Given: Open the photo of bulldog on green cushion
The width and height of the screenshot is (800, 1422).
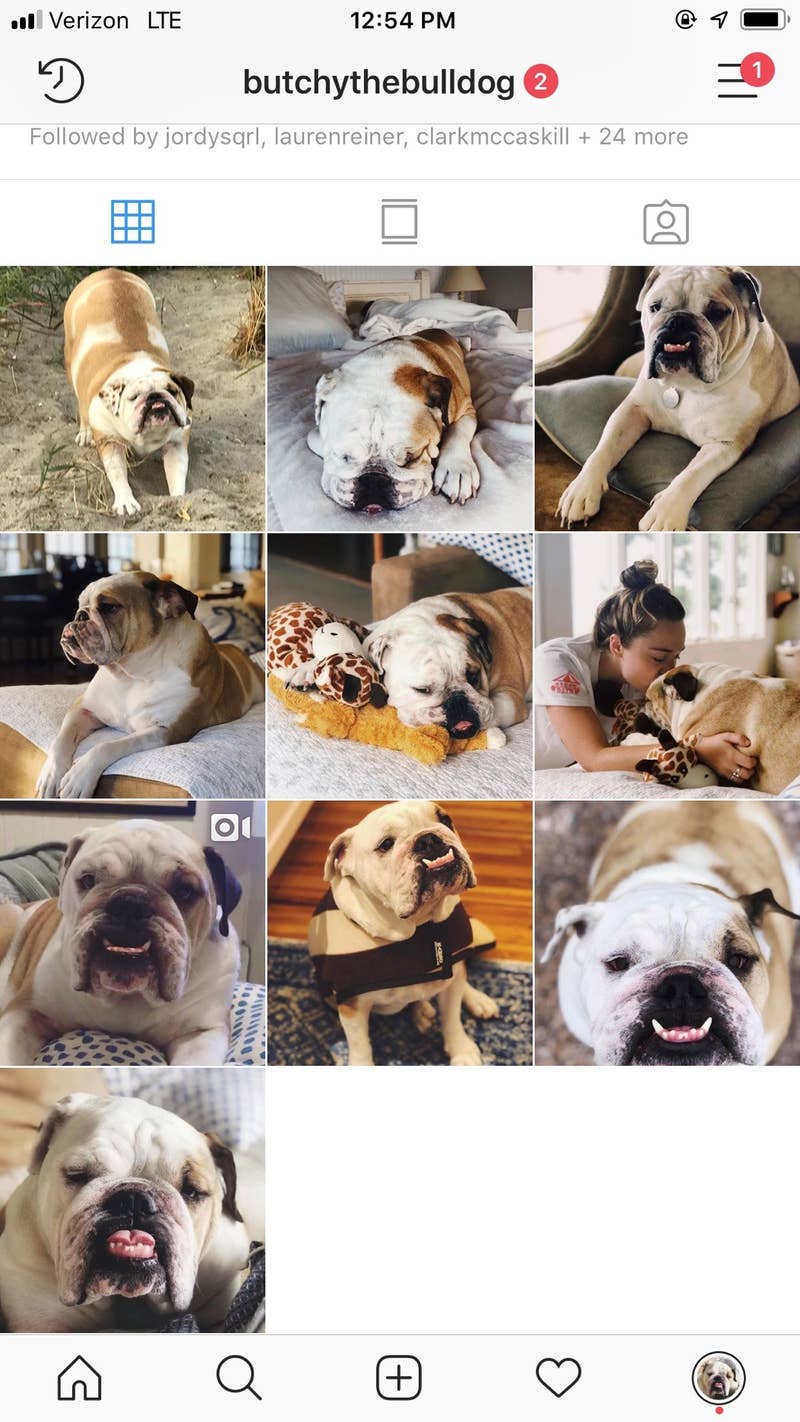Looking at the screenshot, I should click(x=668, y=398).
